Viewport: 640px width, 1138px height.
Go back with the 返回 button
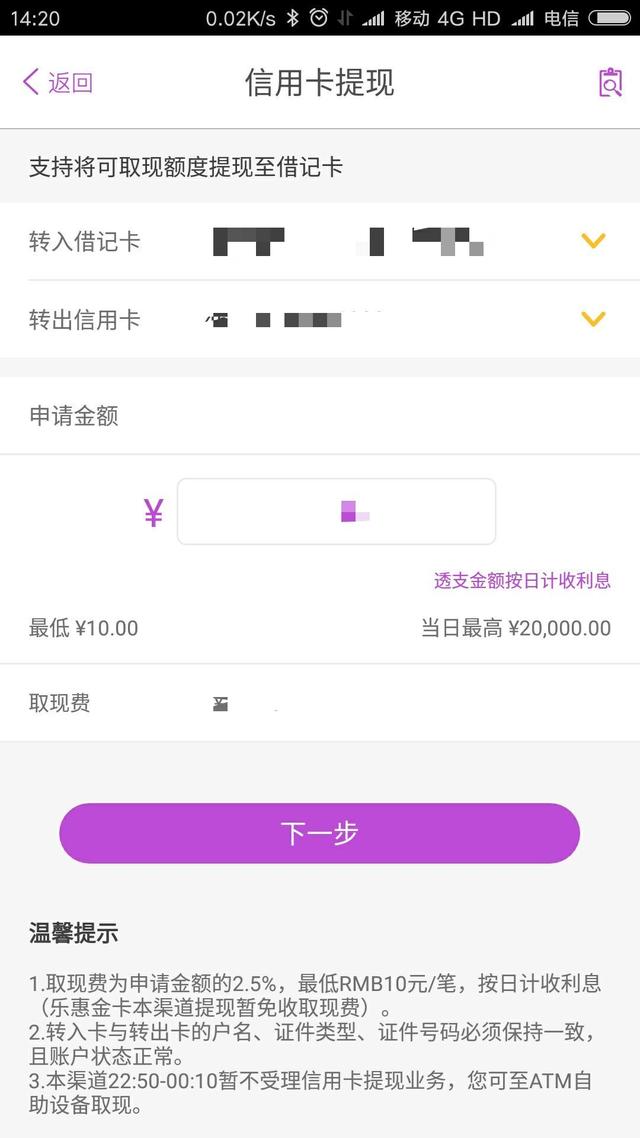pyautogui.click(x=58, y=82)
